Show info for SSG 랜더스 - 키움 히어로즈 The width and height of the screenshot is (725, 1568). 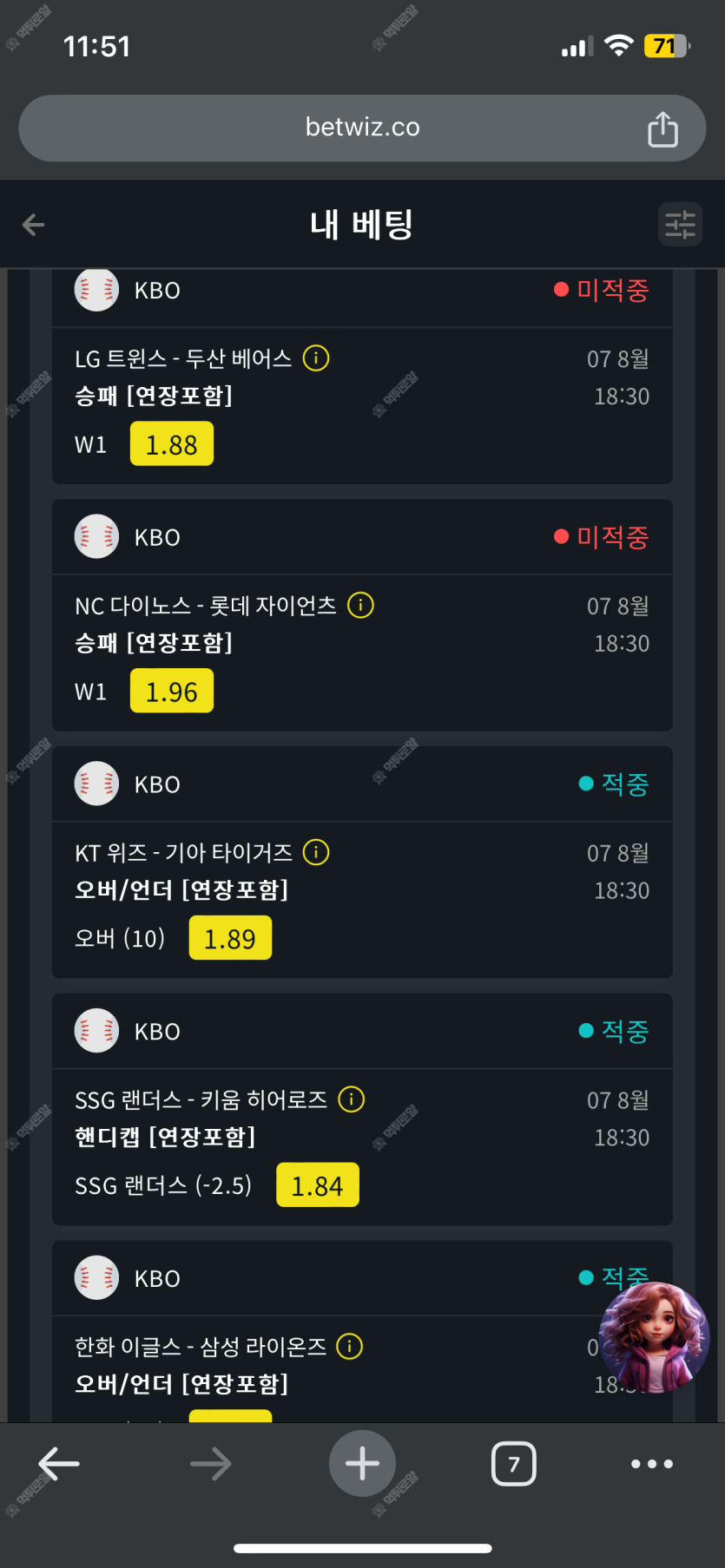click(351, 1099)
